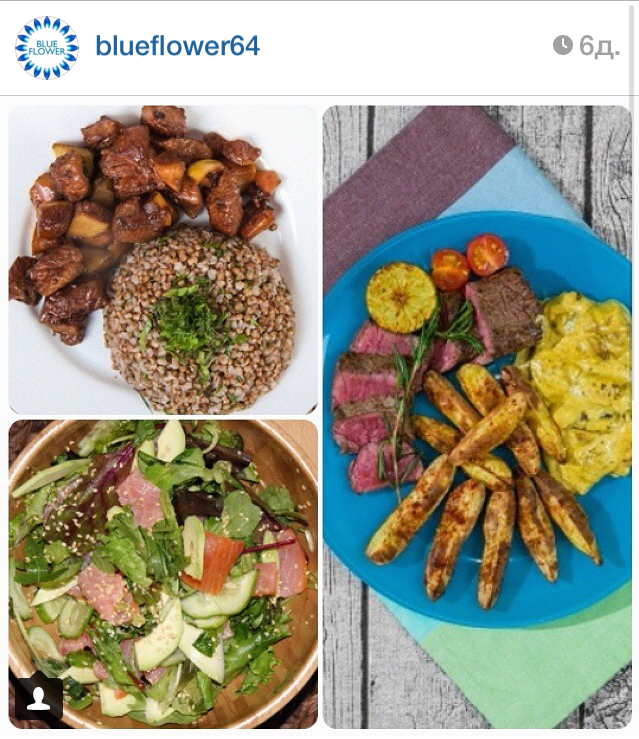
Task: Open the blueflower64 username link
Action: point(177,46)
